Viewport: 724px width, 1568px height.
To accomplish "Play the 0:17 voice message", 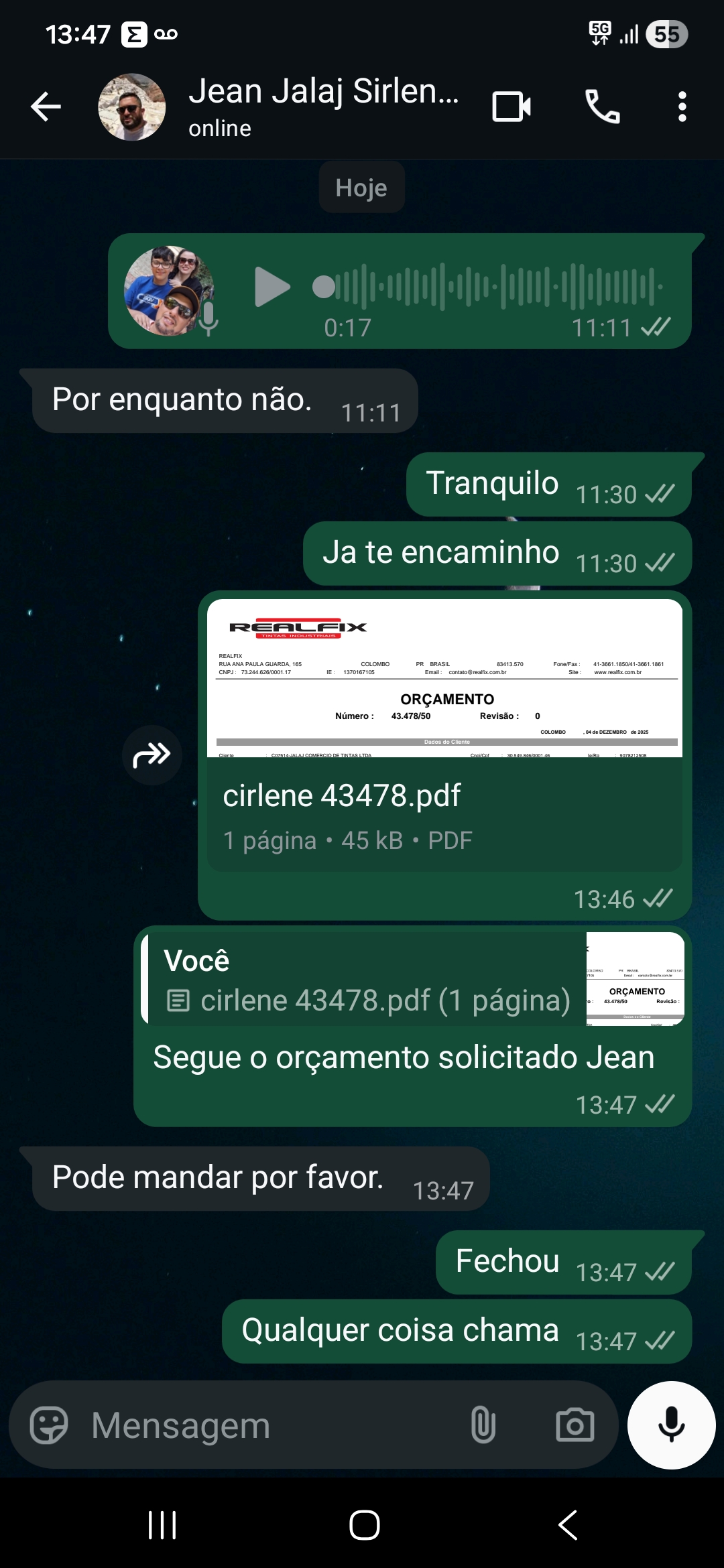I will (x=271, y=287).
